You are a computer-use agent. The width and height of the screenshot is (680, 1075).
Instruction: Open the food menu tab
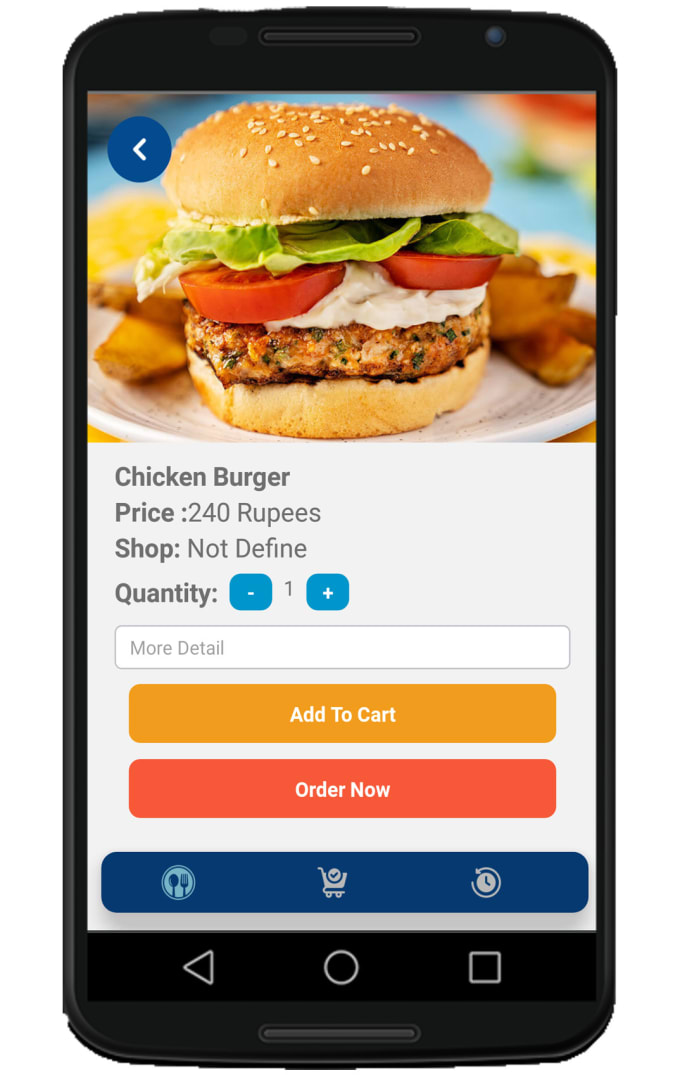[179, 882]
